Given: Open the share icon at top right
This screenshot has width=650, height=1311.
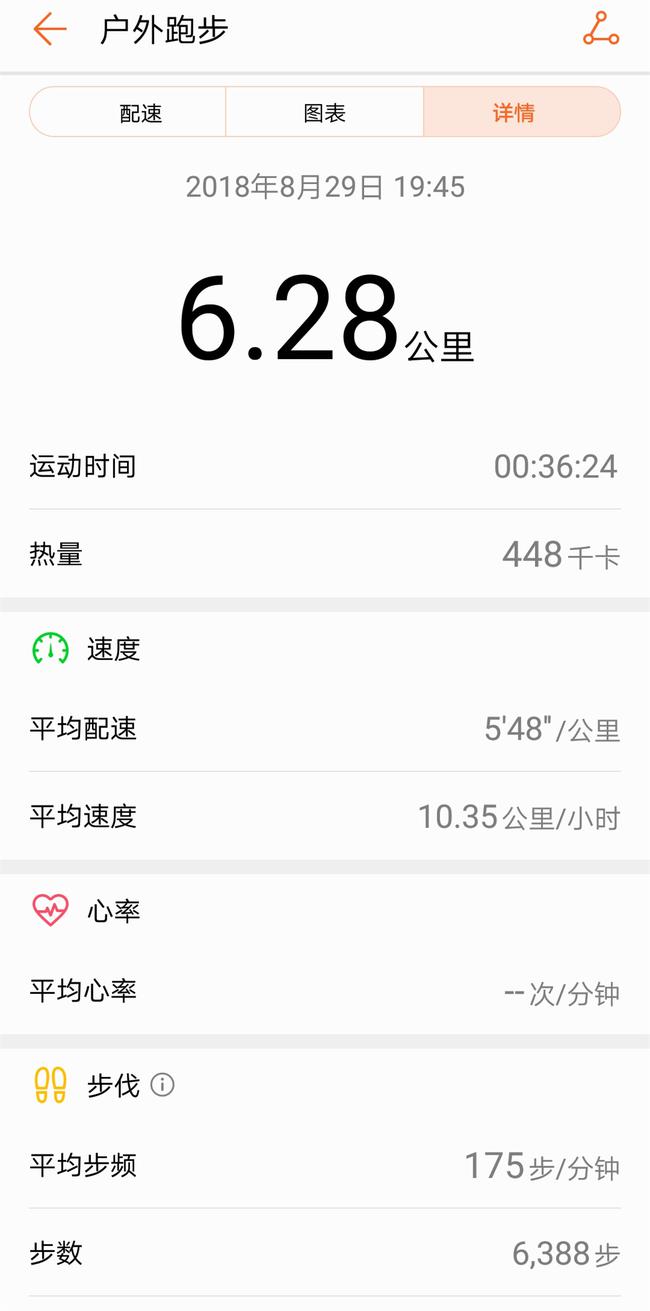Looking at the screenshot, I should point(601,30).
